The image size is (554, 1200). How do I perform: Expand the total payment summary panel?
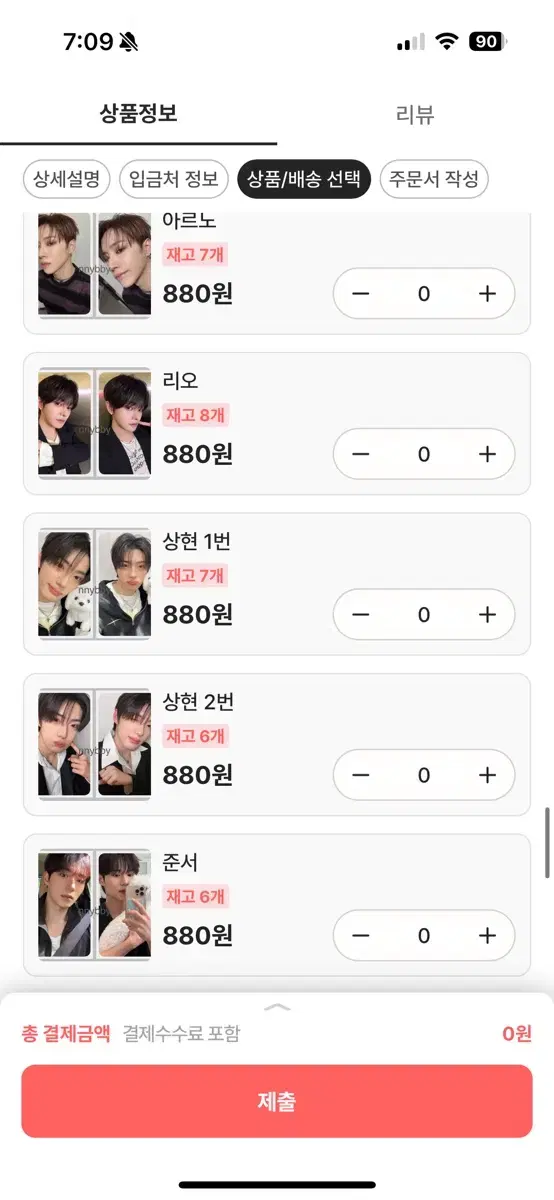(x=277, y=1007)
